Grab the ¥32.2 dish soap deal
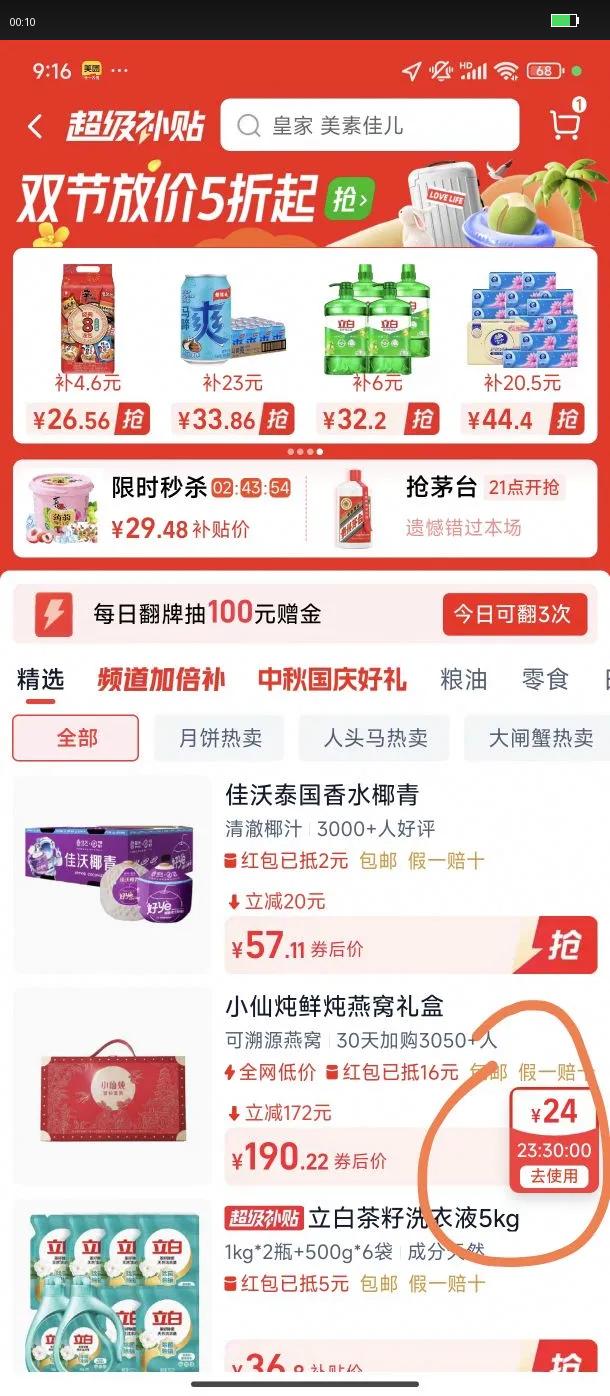Screen dimensions: 610x1396 pyautogui.click(x=424, y=419)
